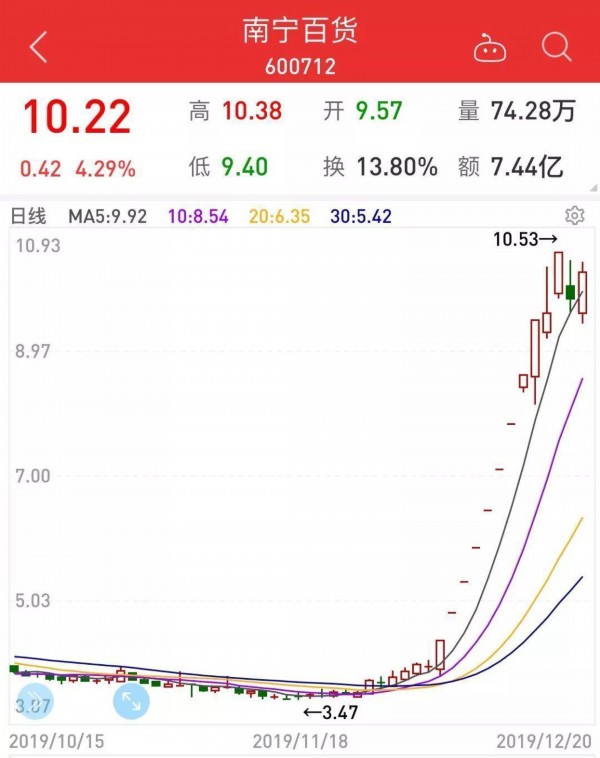Open the robot assistant icon

[490, 47]
